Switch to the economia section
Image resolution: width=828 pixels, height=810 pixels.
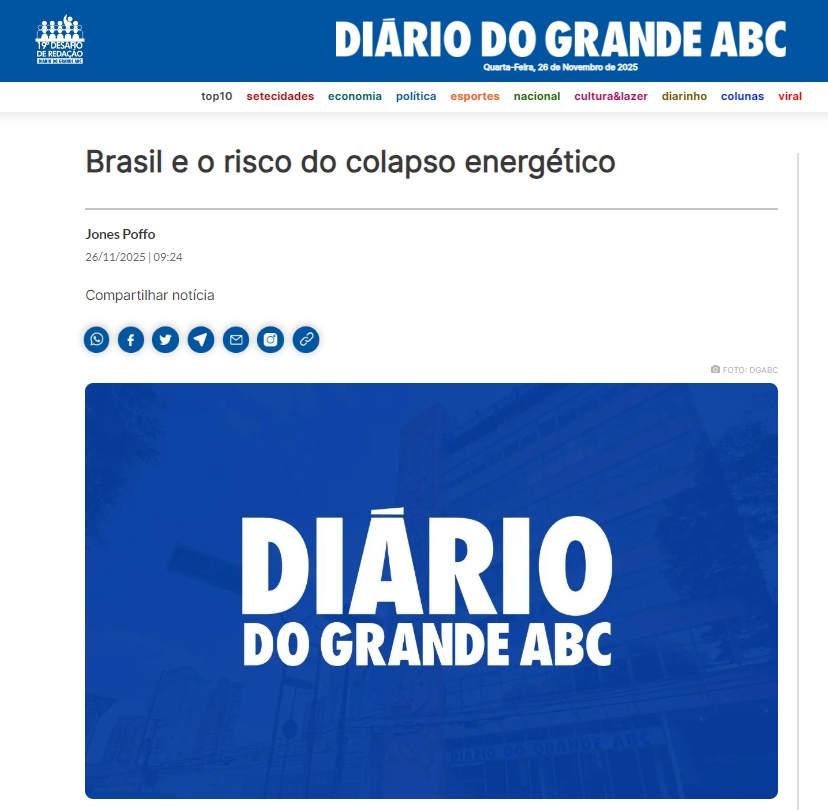pos(355,97)
